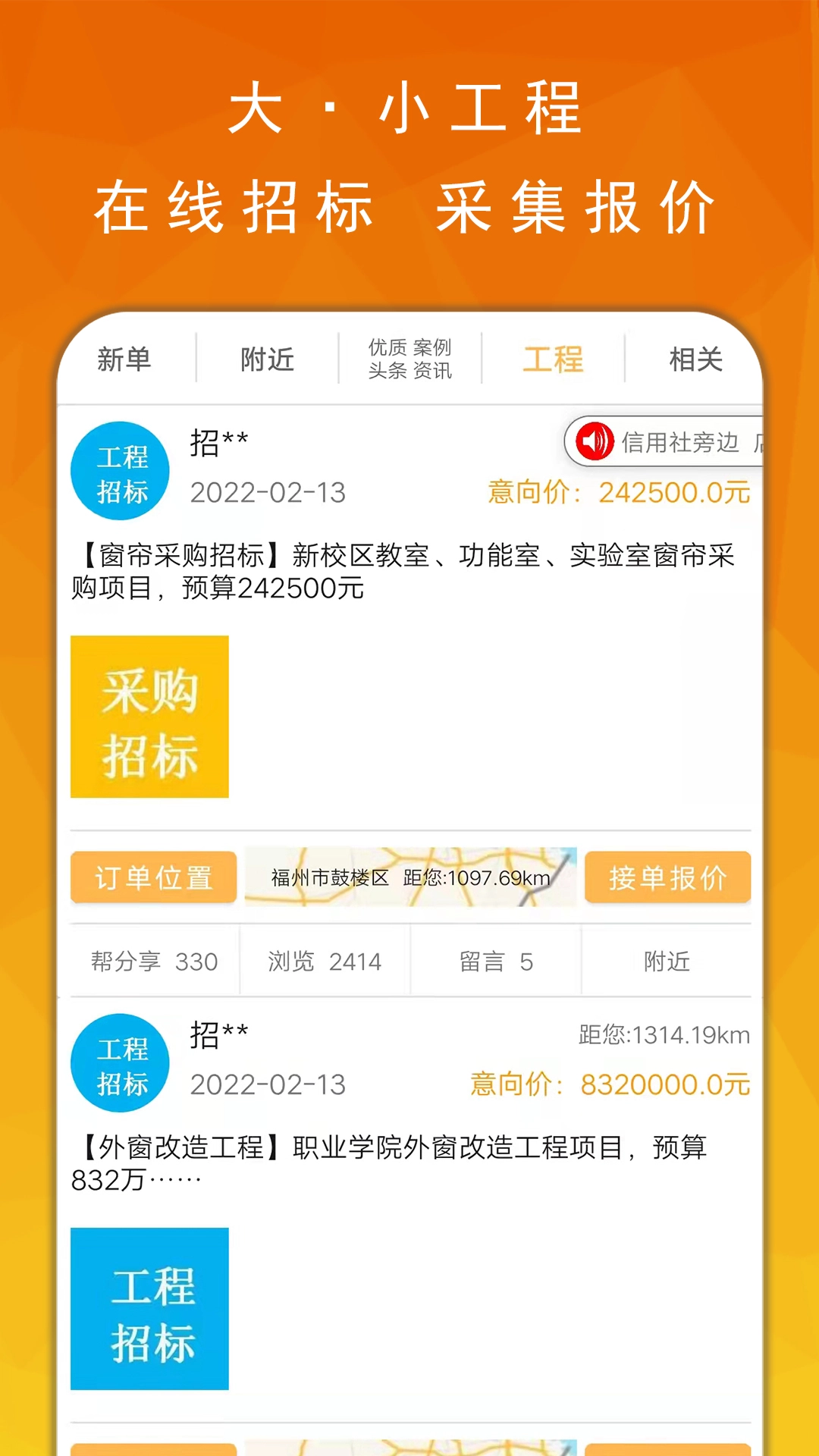Image resolution: width=819 pixels, height=1456 pixels.
Task: Switch to the 相关 tab
Action: tap(695, 359)
